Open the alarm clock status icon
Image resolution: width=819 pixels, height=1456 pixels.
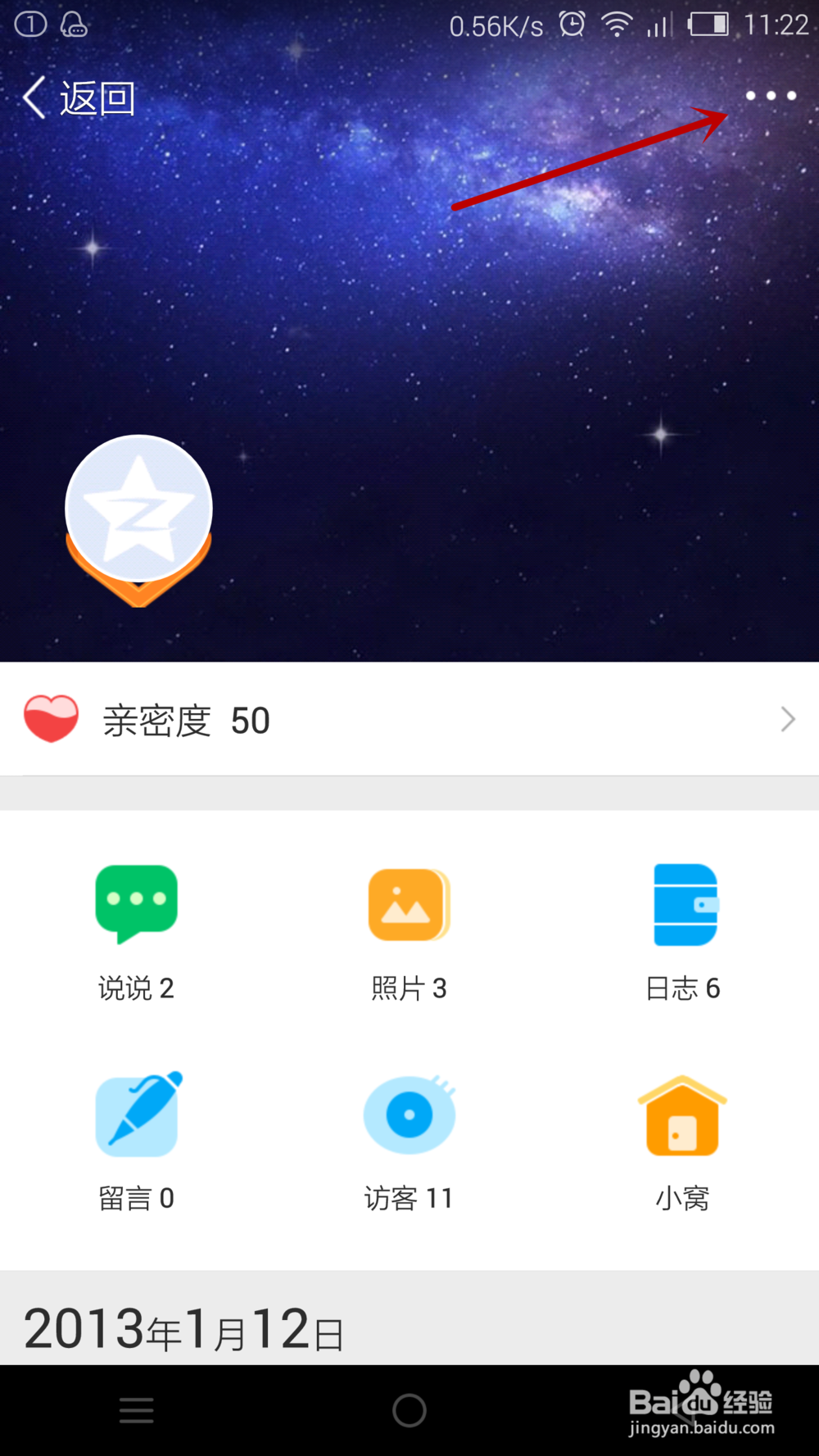pyautogui.click(x=572, y=24)
